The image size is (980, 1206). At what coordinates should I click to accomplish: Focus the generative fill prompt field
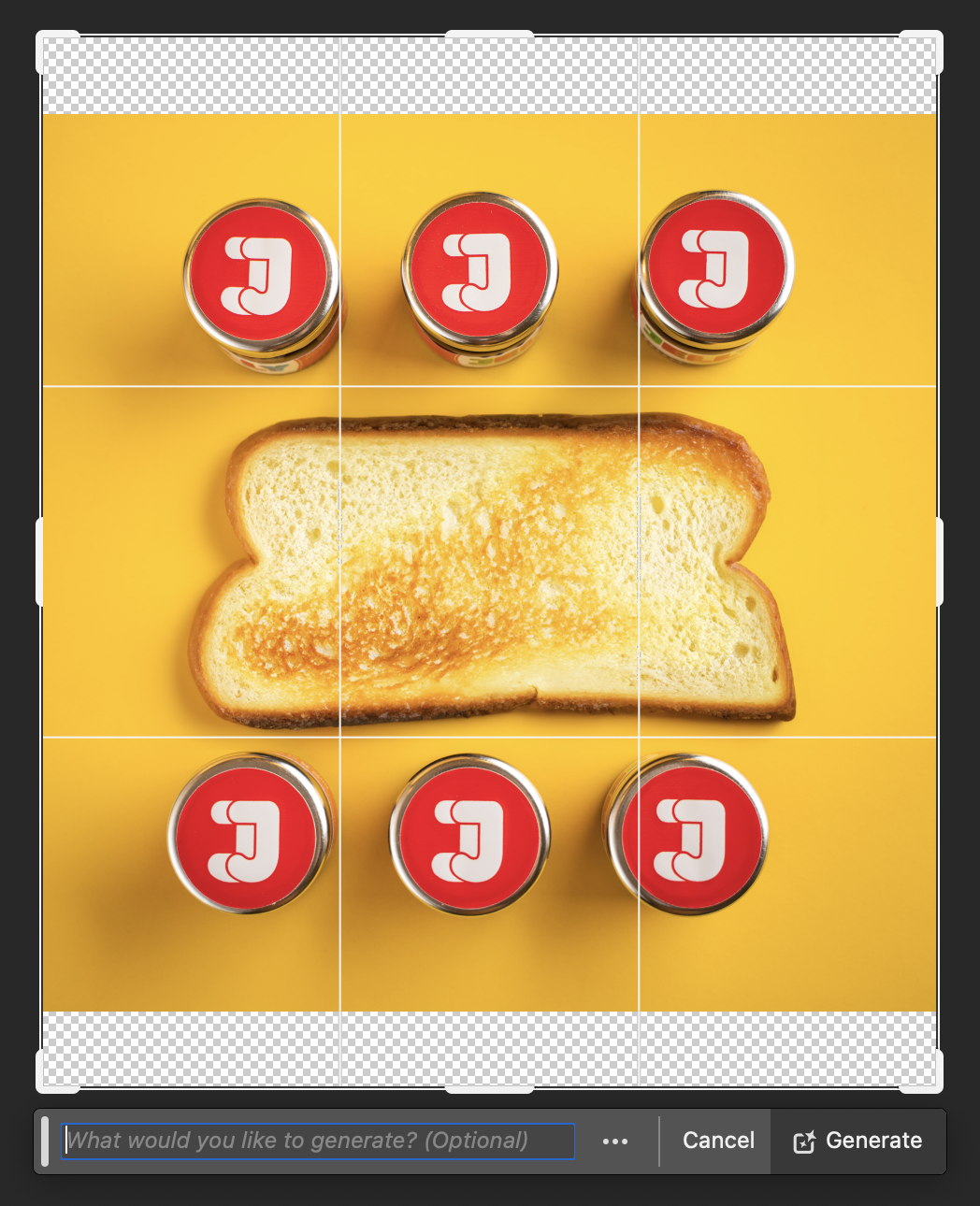tap(318, 1141)
